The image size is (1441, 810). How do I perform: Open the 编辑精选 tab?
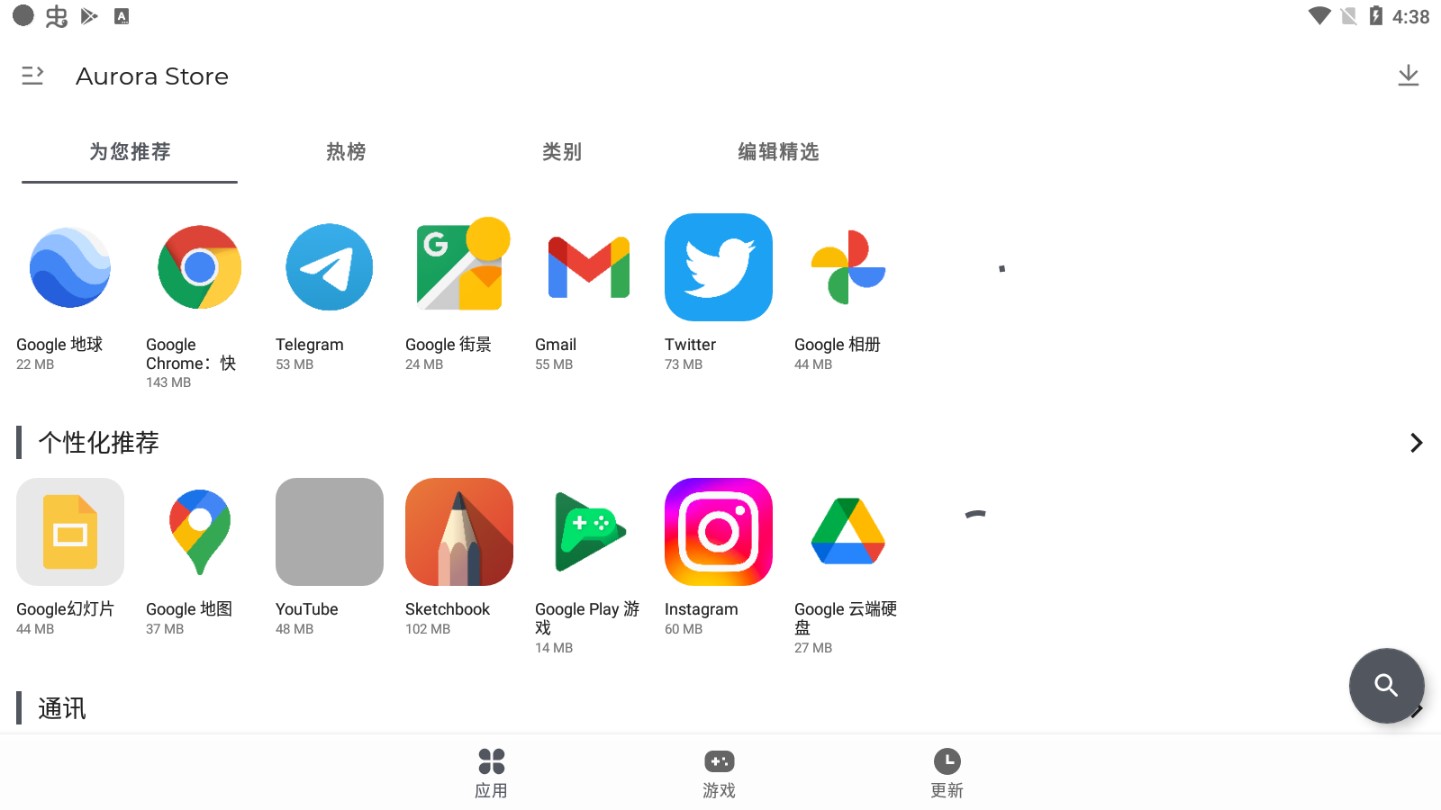pos(778,152)
